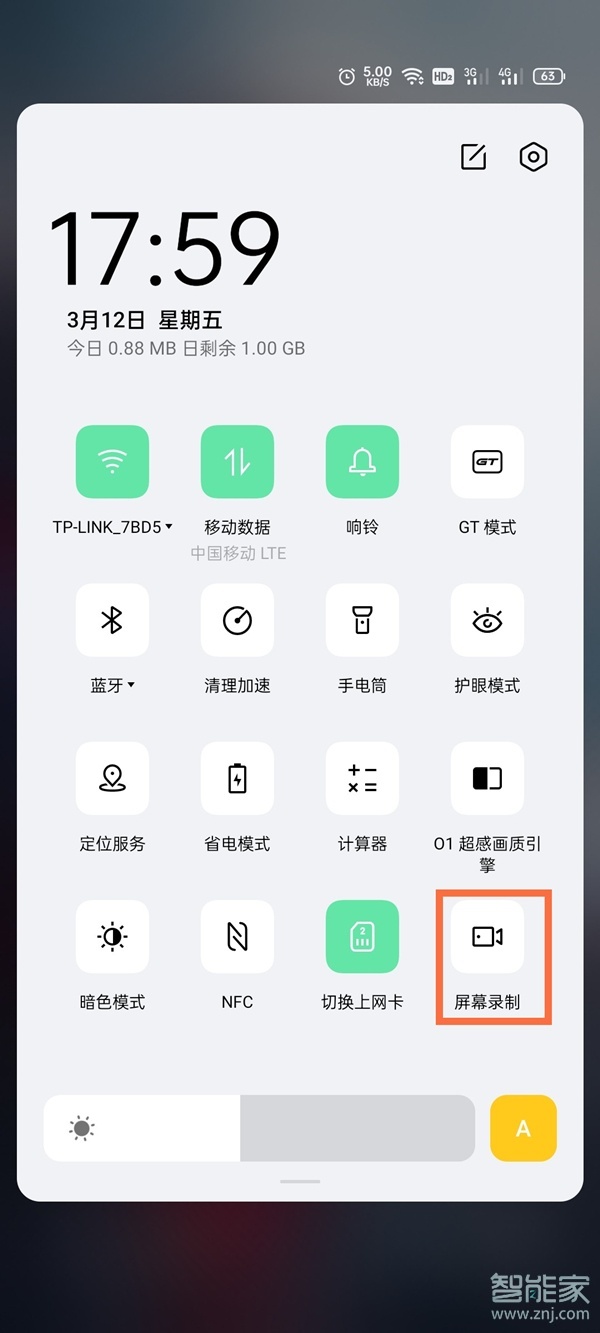This screenshot has width=600, height=1333.
Task: Tap the 切换上网卡 SIM switch tile
Action: (362, 937)
